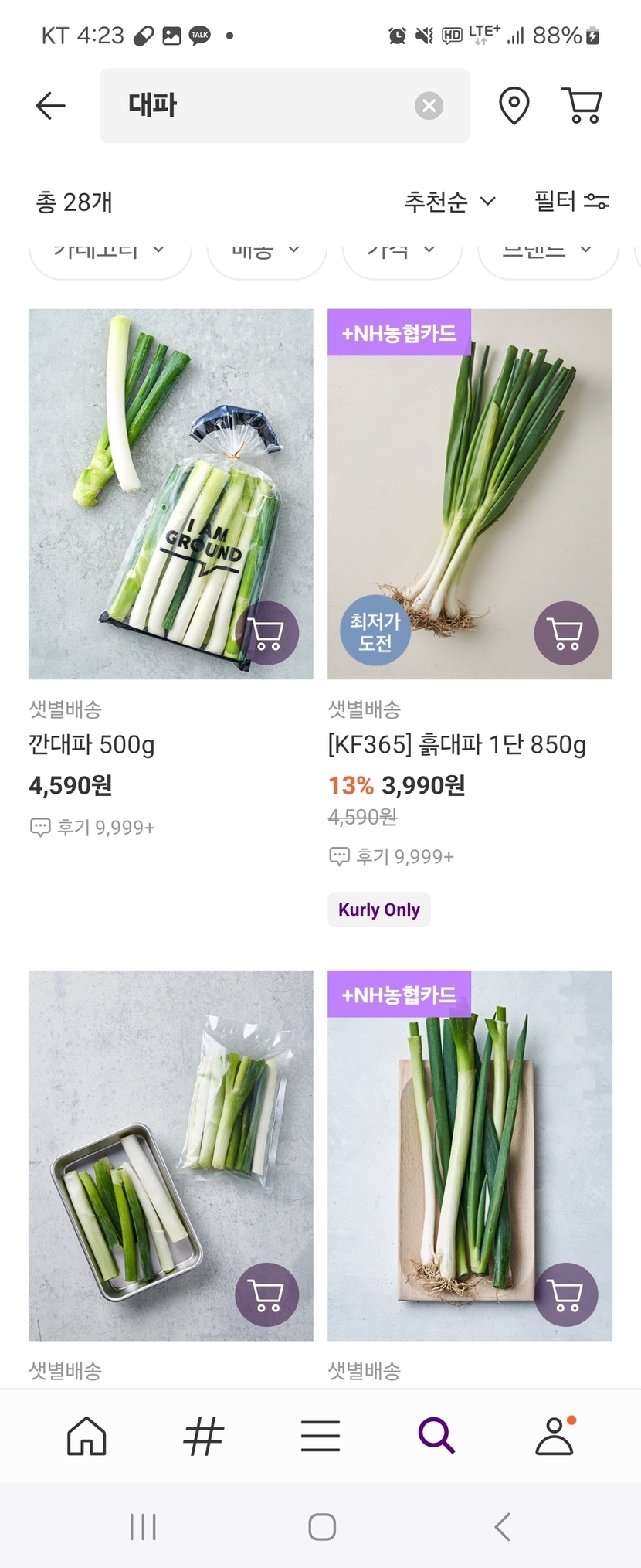Add 깐대파 500g to cart

click(x=267, y=633)
